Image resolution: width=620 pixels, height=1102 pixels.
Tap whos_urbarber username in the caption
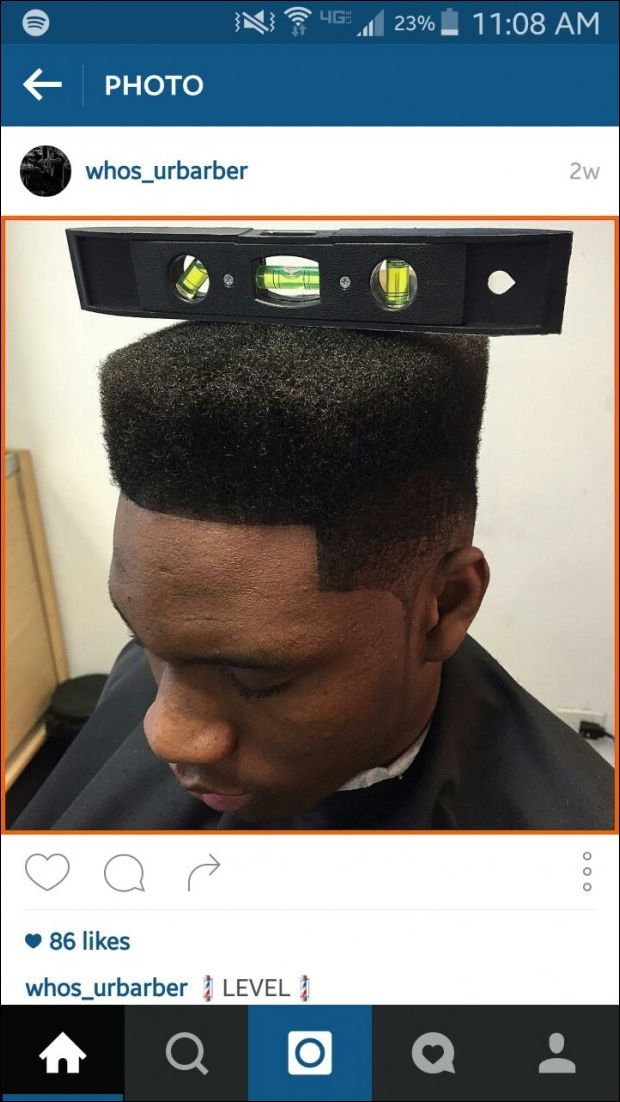pos(106,988)
